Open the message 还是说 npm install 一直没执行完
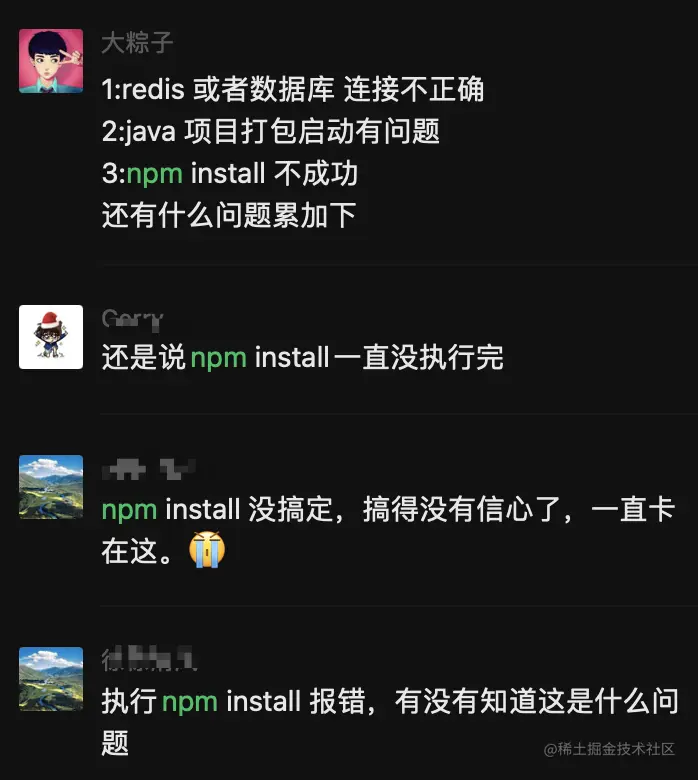The image size is (698, 780). click(302, 357)
